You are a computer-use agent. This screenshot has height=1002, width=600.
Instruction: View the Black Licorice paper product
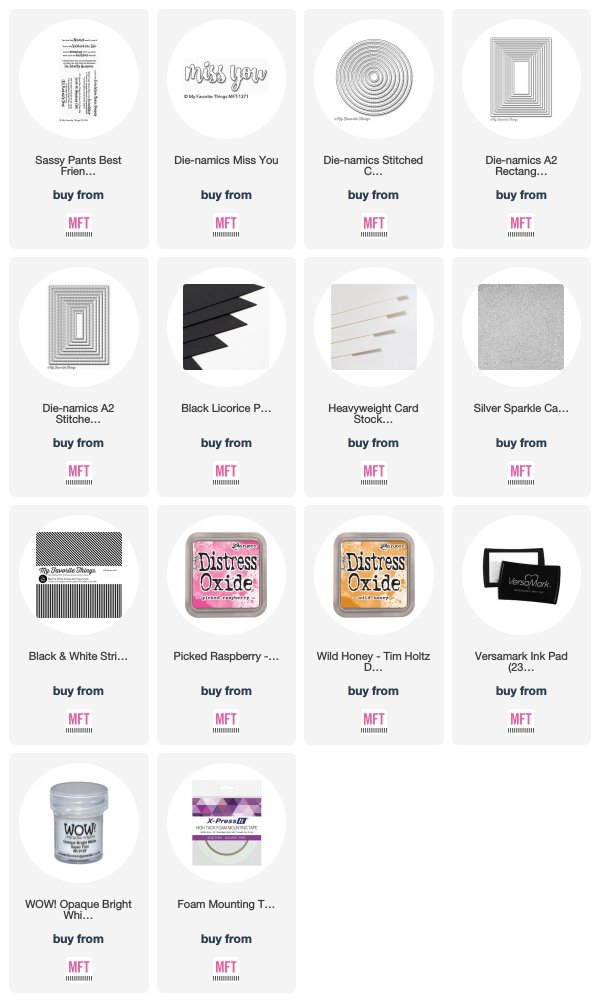coord(226,327)
